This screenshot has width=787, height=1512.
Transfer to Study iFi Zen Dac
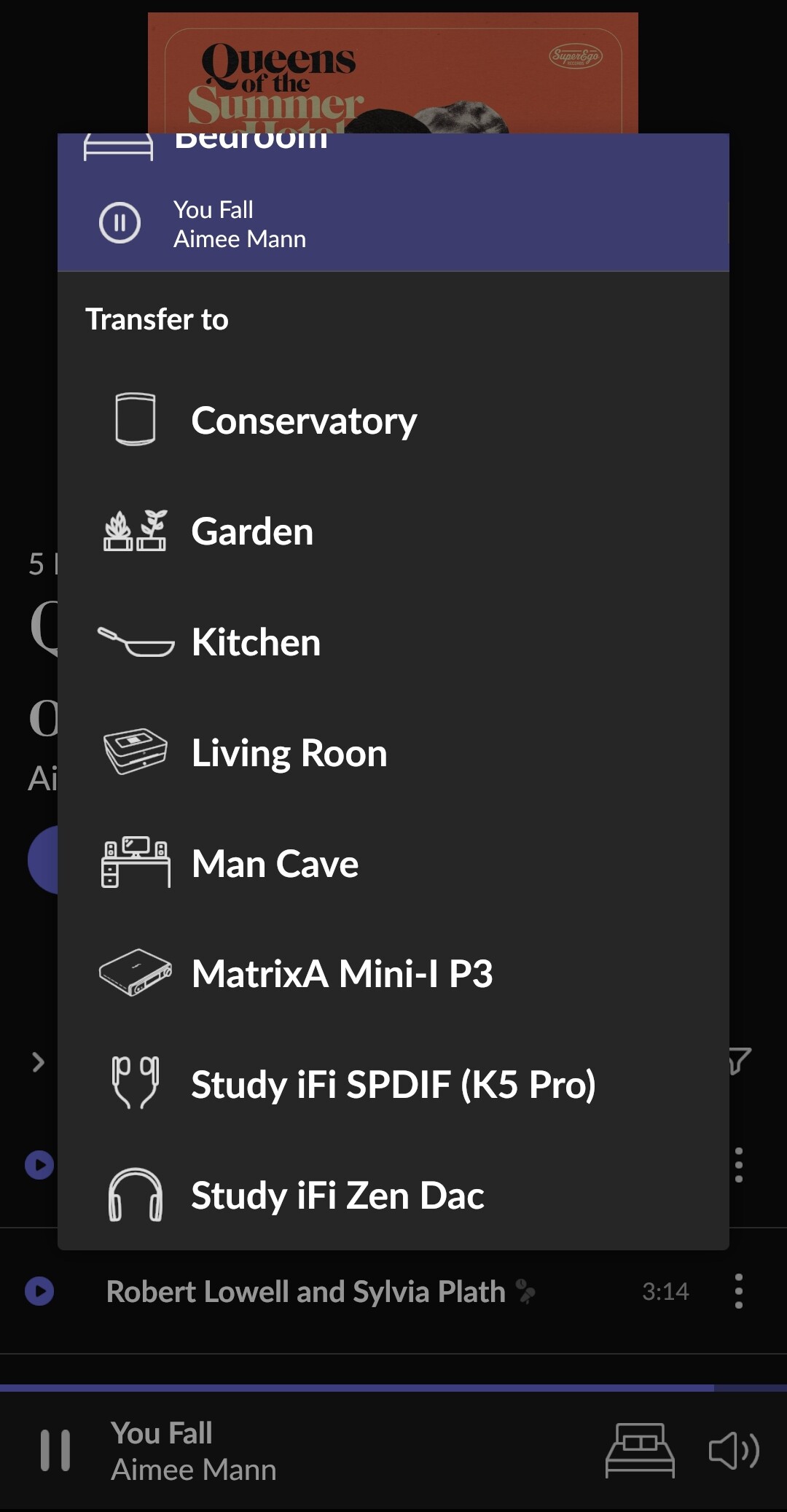(x=393, y=1196)
